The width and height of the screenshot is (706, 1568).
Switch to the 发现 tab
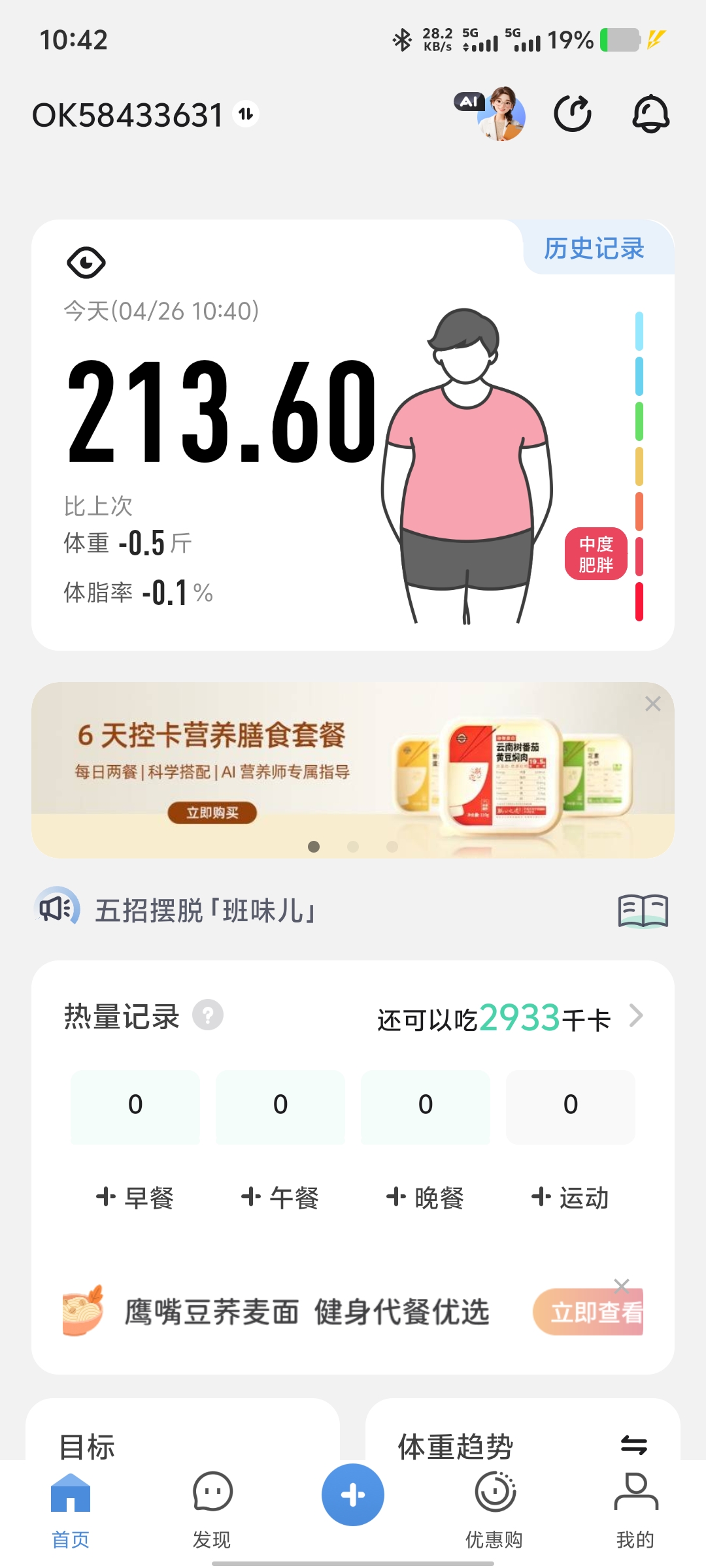pyautogui.click(x=212, y=1508)
